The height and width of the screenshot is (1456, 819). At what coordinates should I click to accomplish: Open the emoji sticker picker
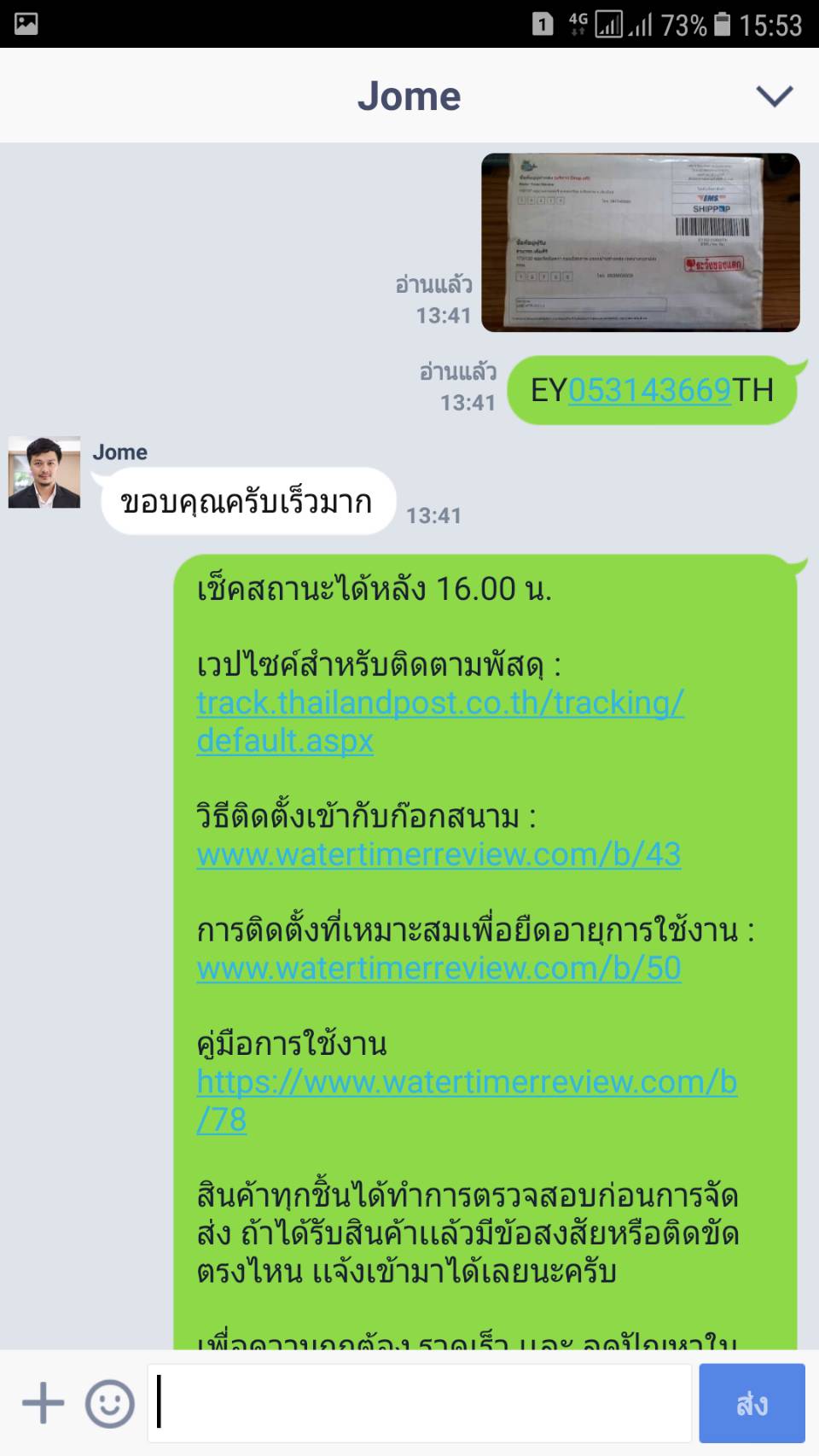(110, 1403)
